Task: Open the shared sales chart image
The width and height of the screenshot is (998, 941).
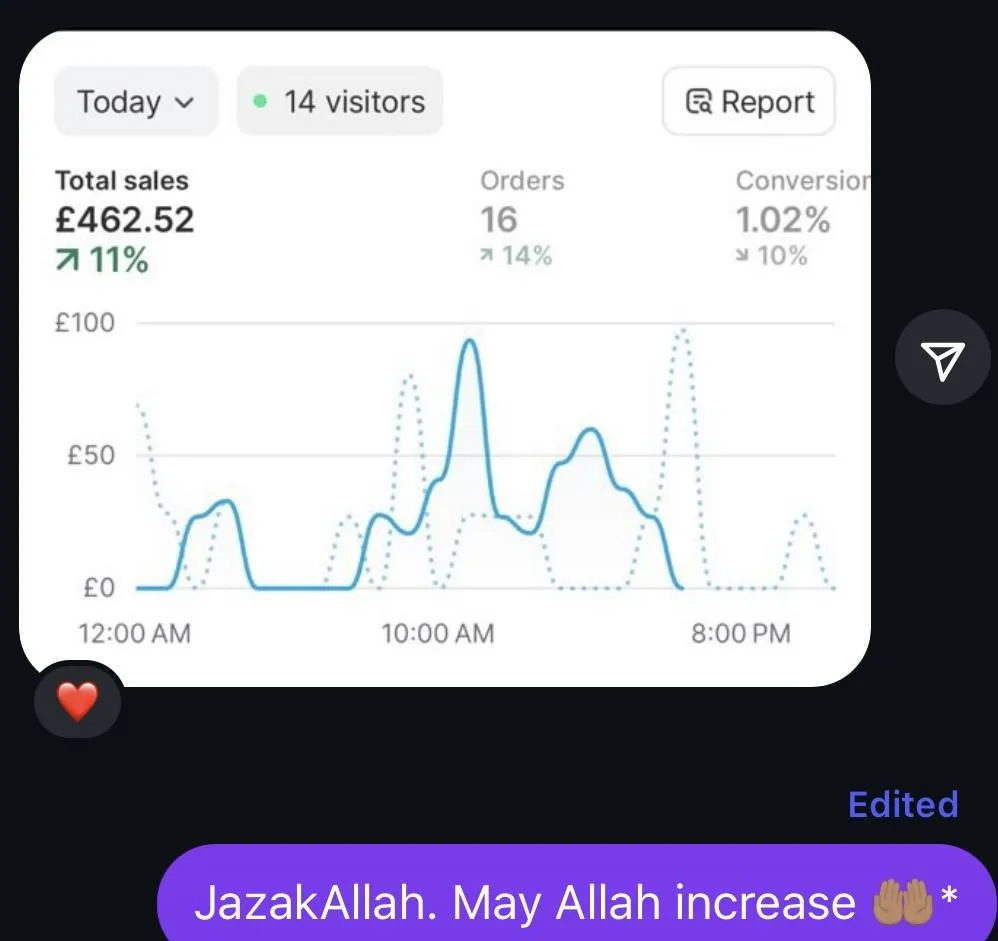Action: 445,358
